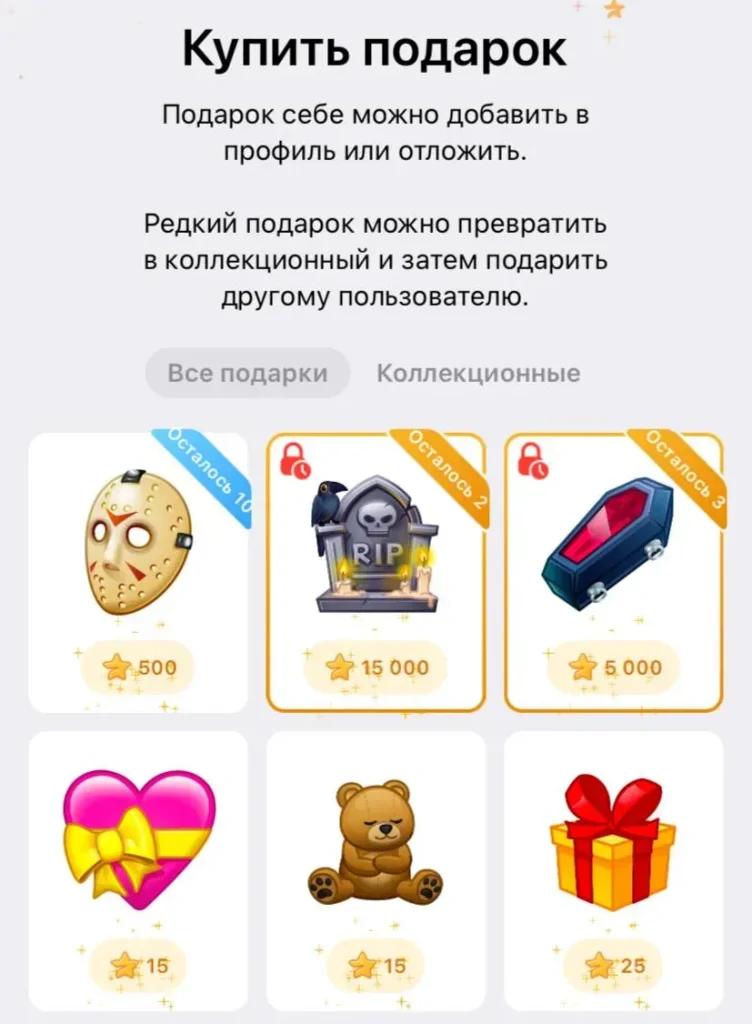This screenshot has width=752, height=1024.
Task: Click the 5 000 stars price button
Action: coord(612,666)
